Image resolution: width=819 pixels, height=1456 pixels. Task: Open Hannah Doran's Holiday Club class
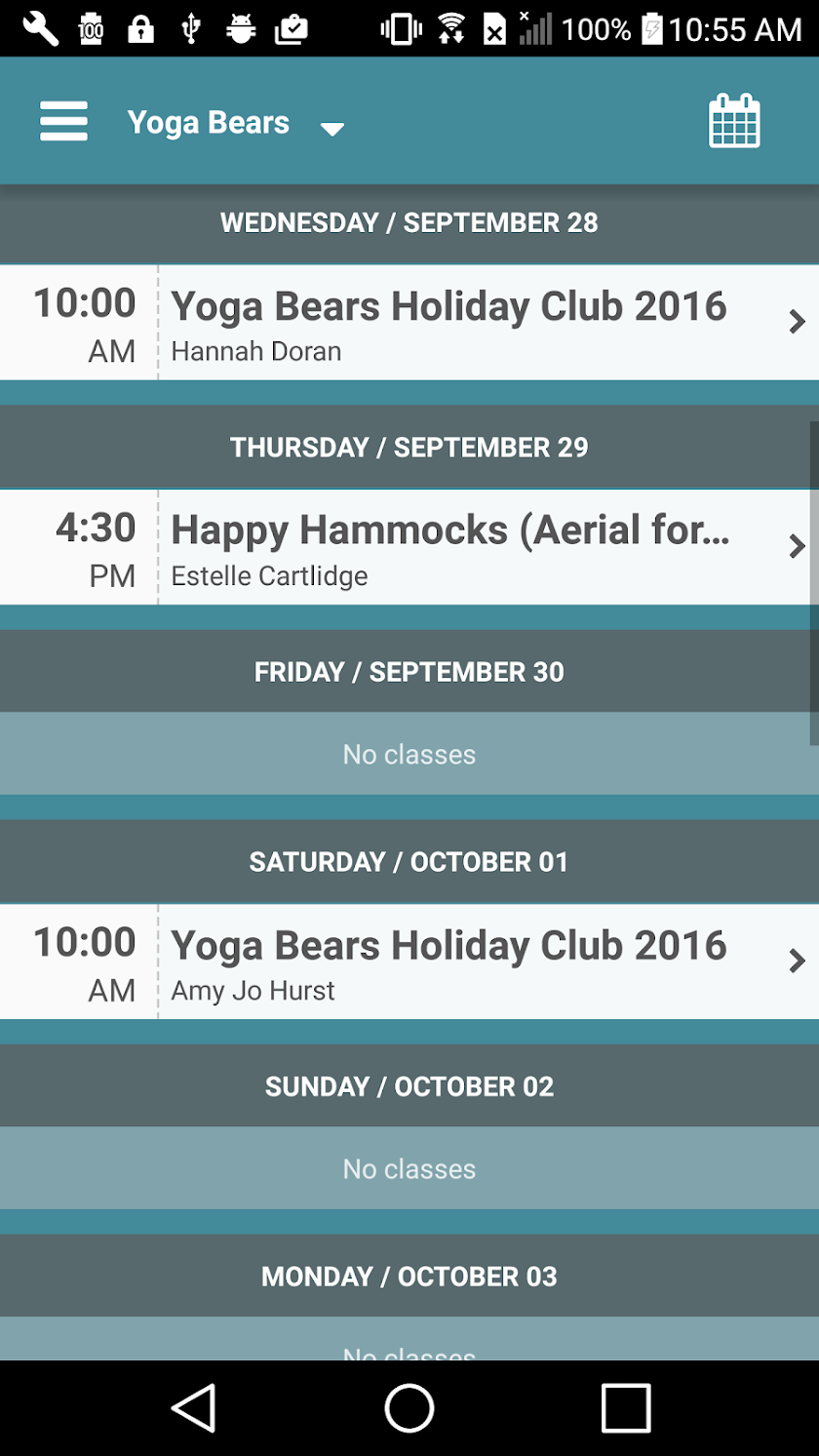tap(448, 323)
